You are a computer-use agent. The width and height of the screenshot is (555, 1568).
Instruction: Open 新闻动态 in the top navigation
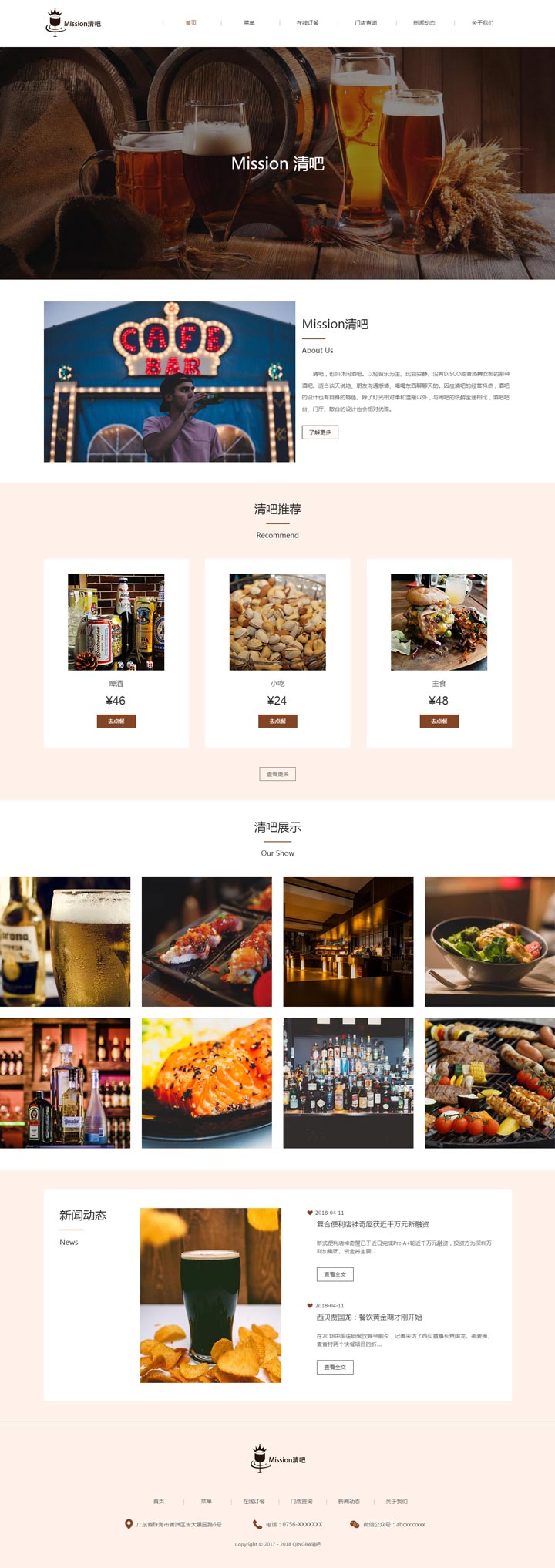[x=424, y=23]
